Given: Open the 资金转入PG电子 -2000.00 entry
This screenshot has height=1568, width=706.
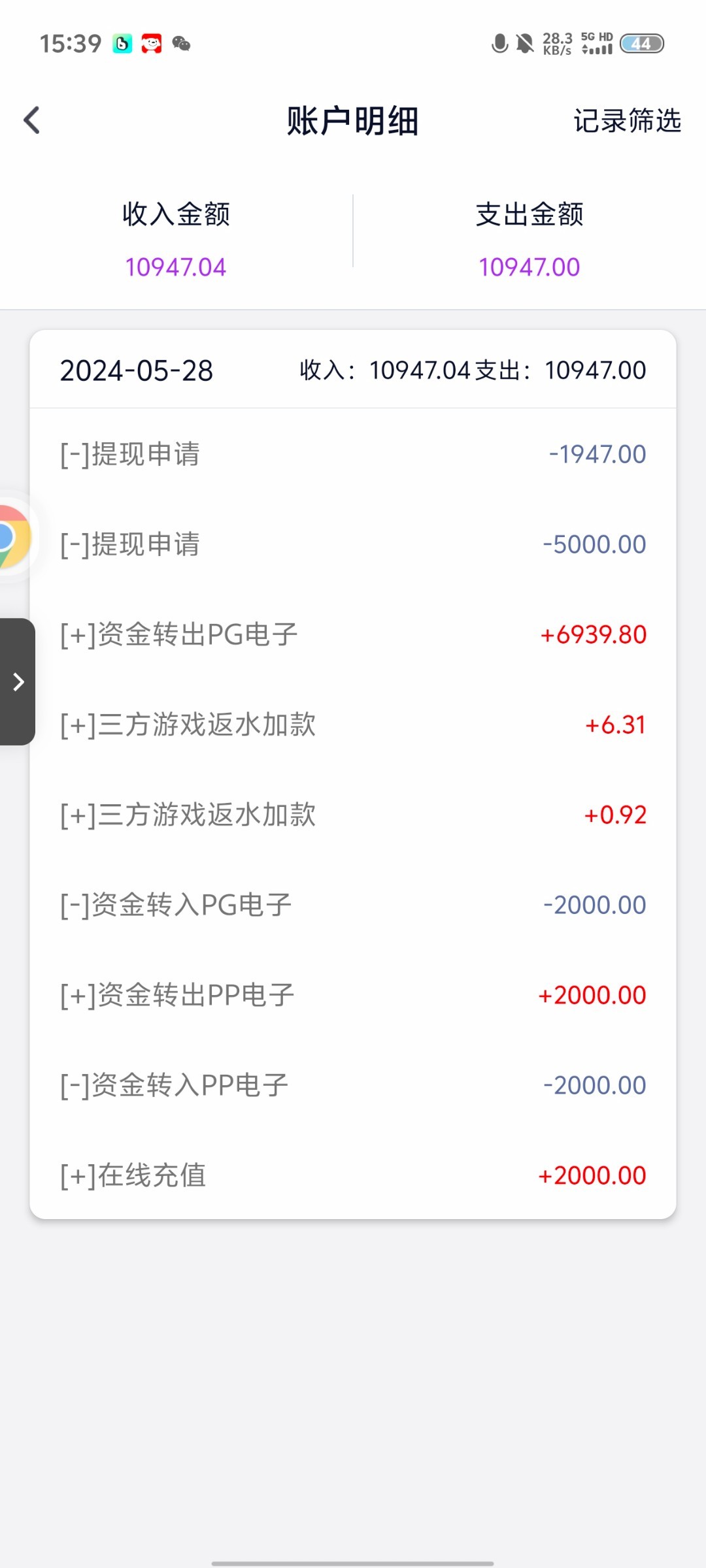Looking at the screenshot, I should [353, 905].
